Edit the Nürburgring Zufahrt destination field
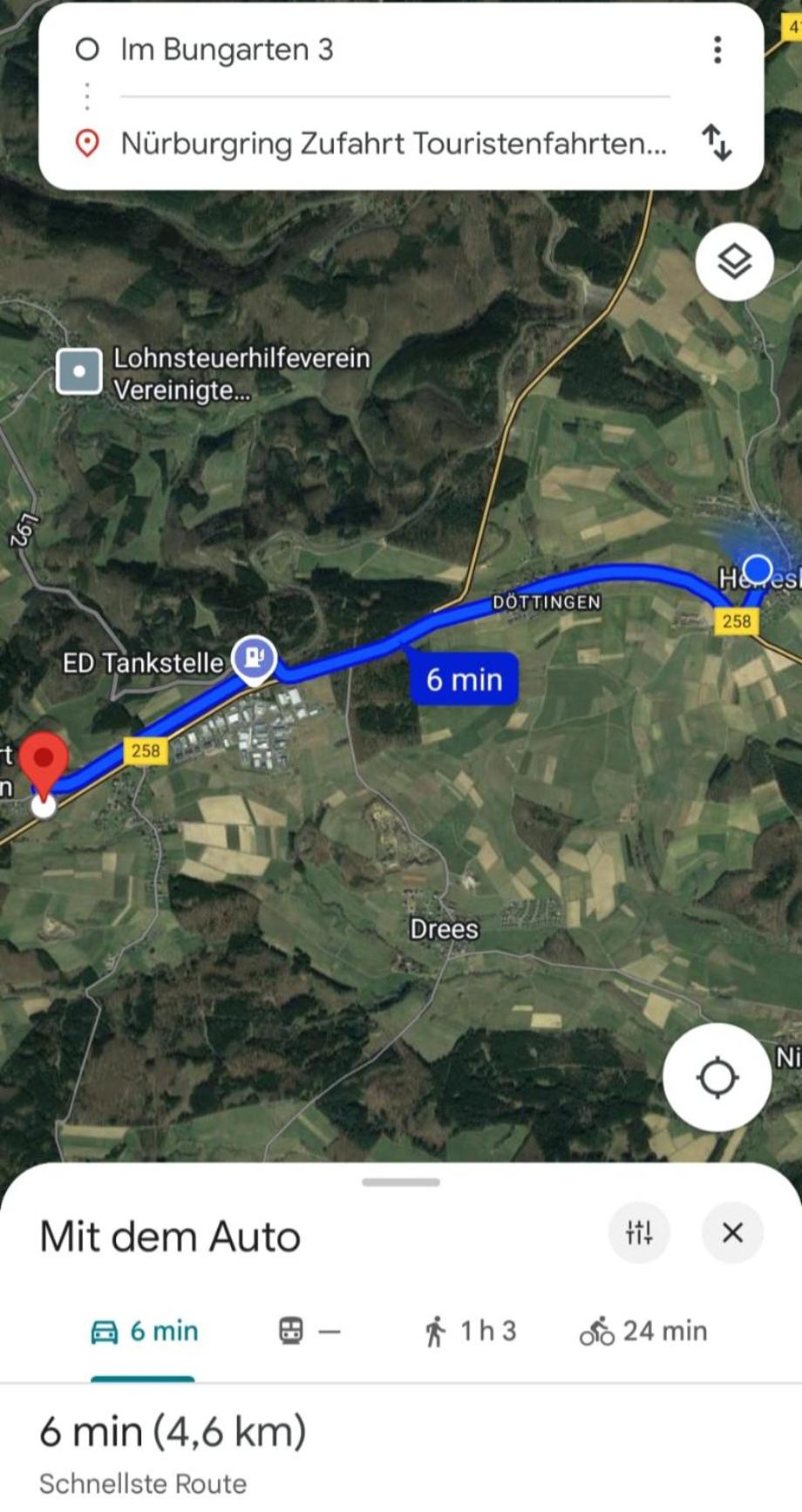Viewport: 802px width, 1512px height. pyautogui.click(x=392, y=143)
